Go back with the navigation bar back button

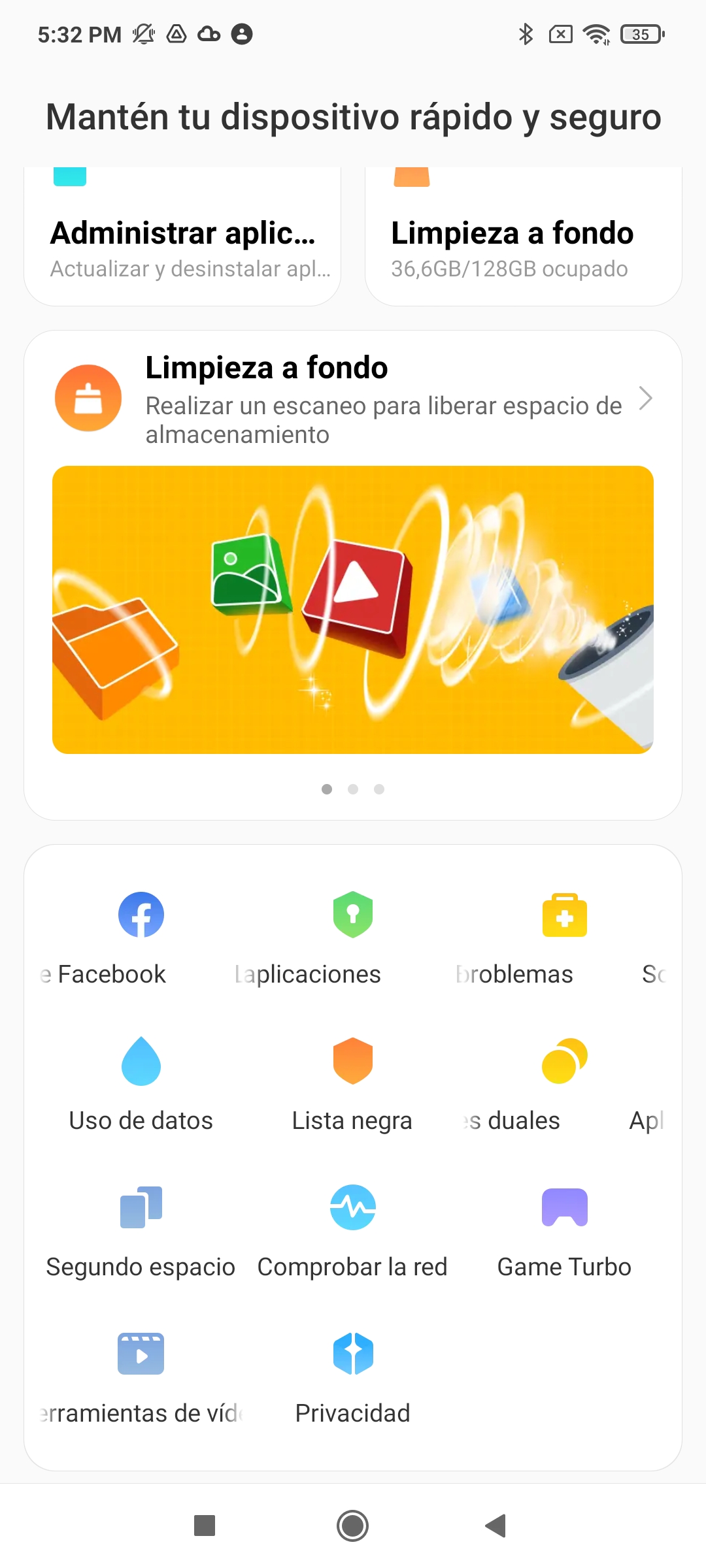point(496,1526)
